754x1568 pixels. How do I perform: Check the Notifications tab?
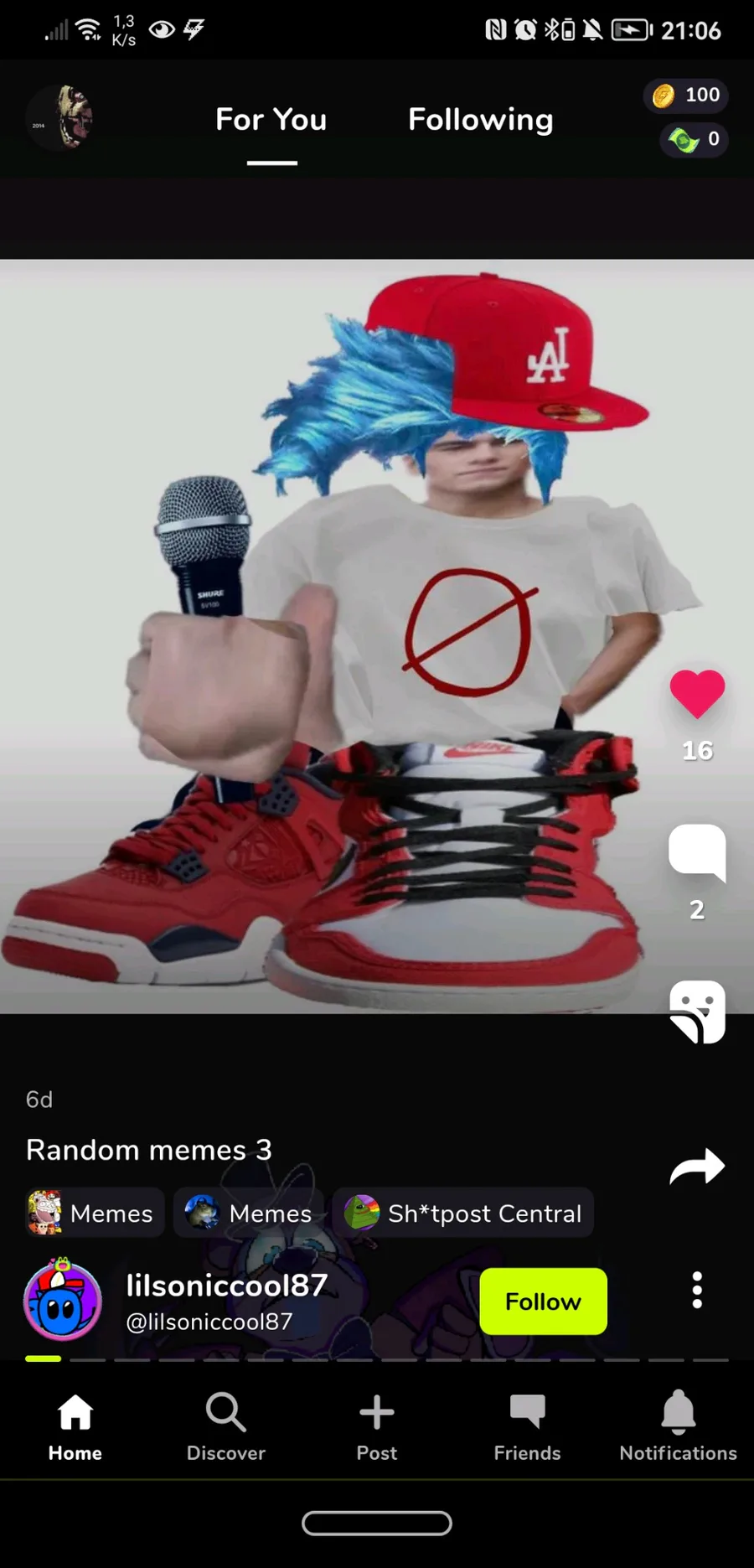678,1427
